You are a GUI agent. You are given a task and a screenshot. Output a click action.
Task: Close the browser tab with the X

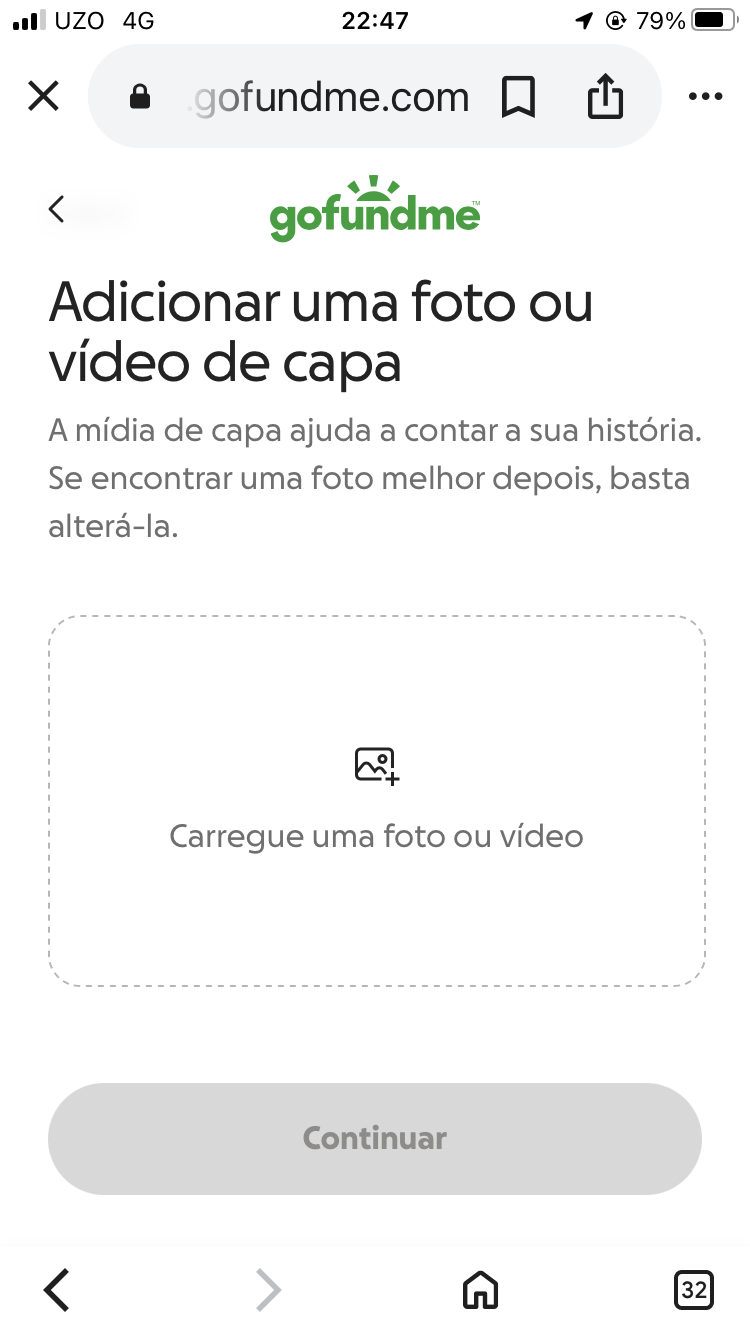click(44, 97)
